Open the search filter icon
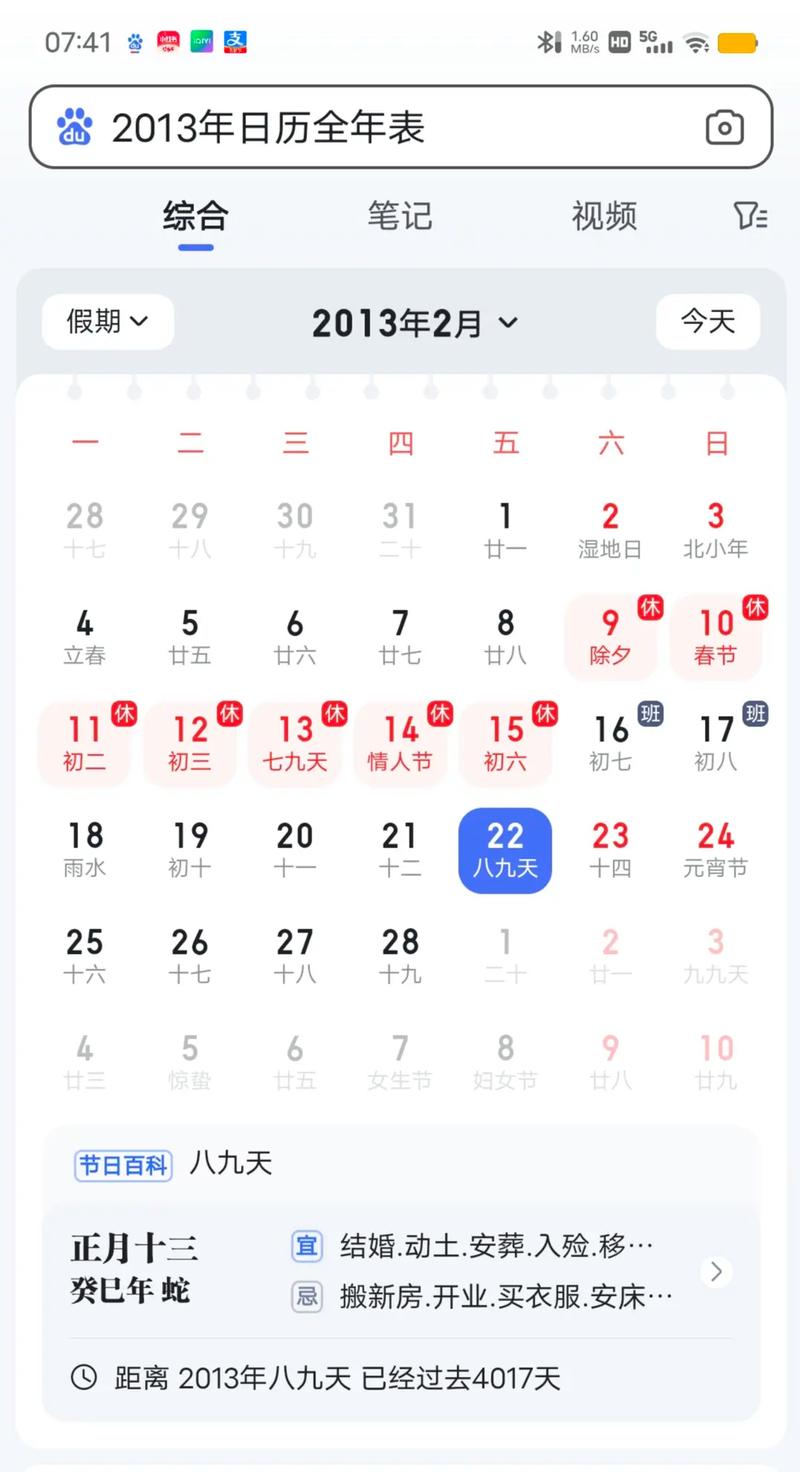800x1472 pixels. tap(750, 216)
